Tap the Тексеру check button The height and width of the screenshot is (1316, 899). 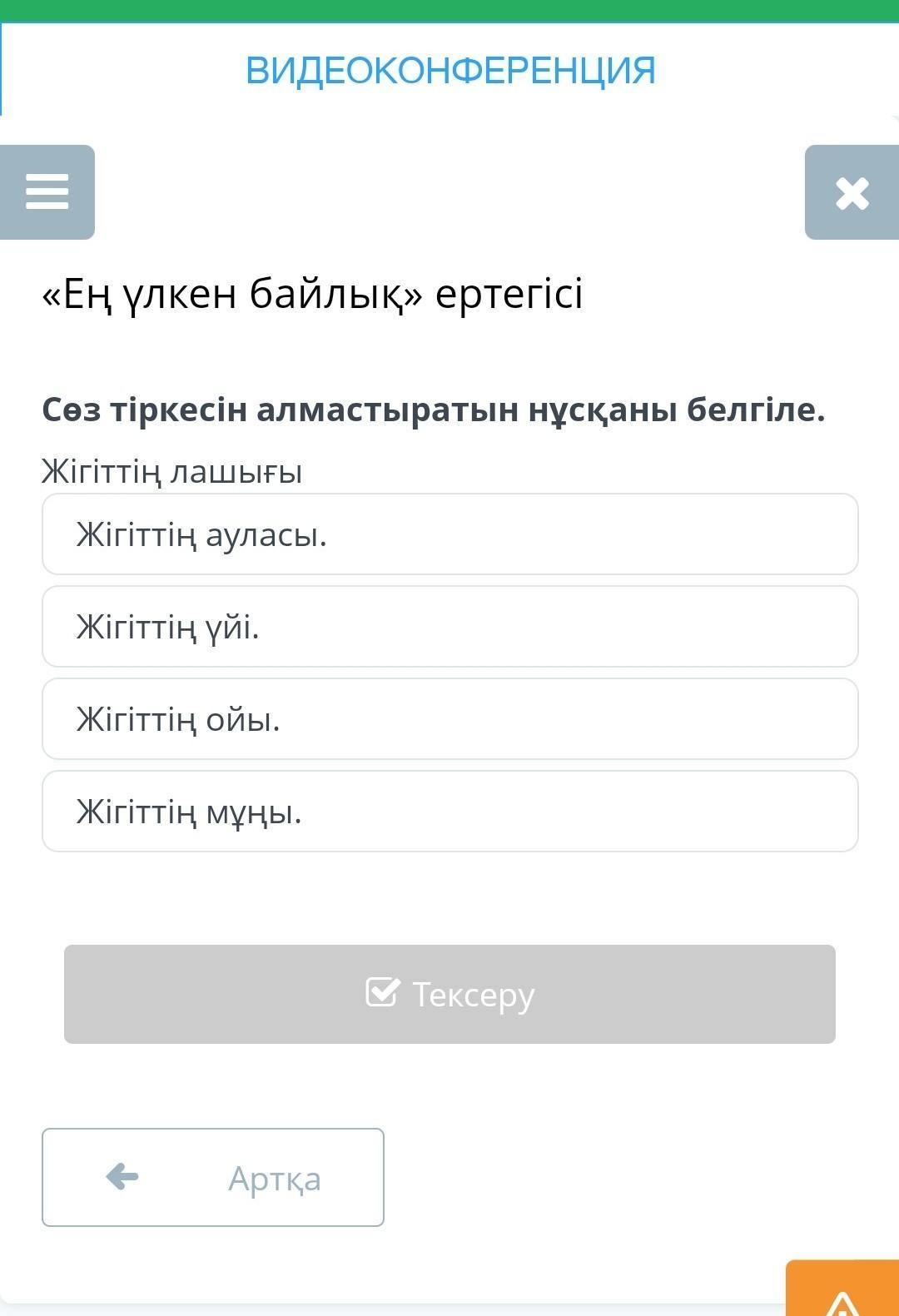[449, 994]
